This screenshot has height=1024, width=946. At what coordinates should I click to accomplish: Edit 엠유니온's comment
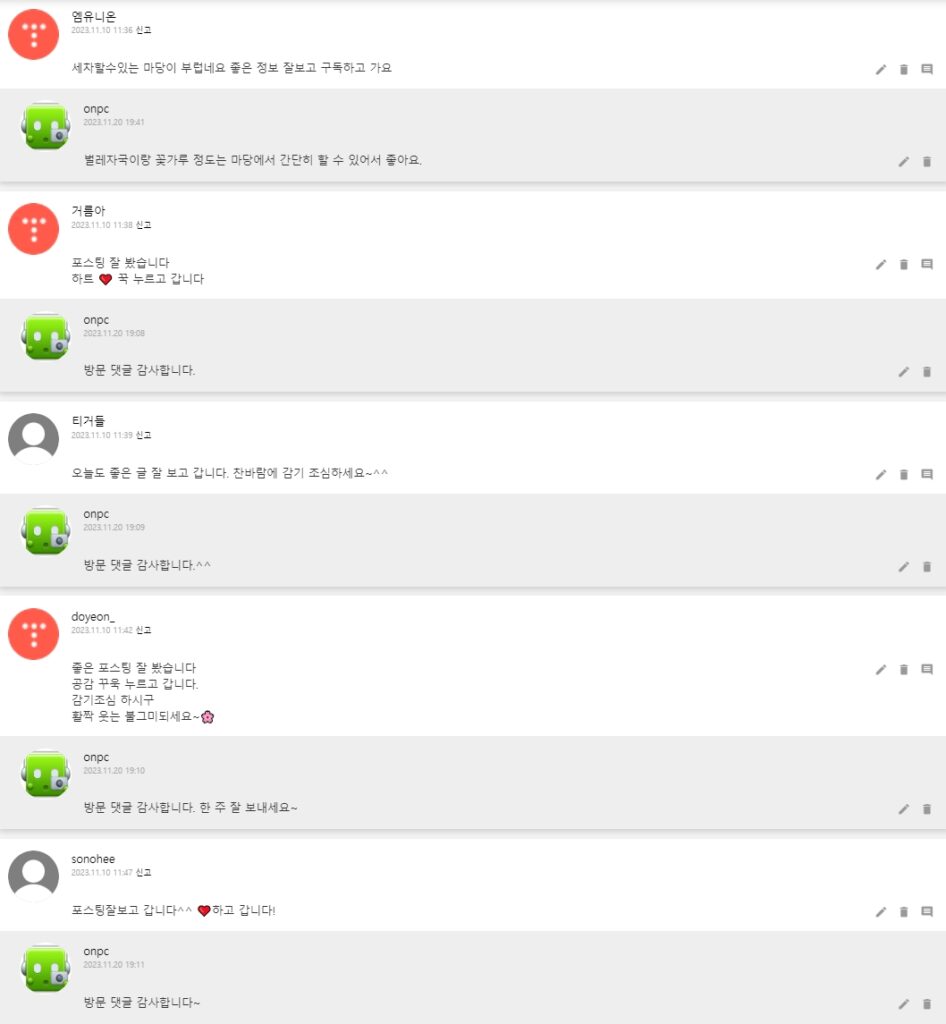pyautogui.click(x=881, y=69)
